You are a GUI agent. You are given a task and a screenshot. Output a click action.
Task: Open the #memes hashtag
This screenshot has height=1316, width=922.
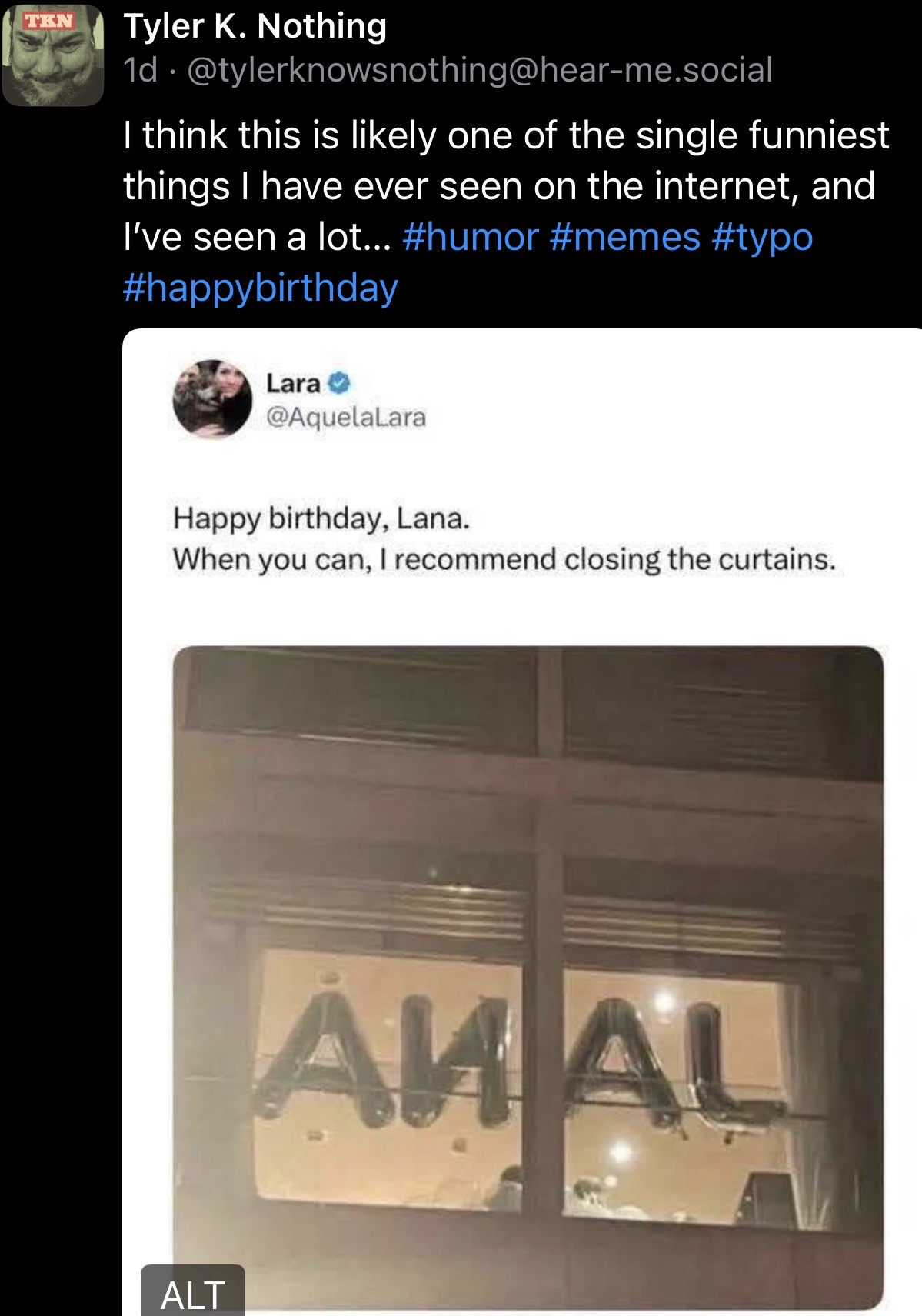[x=625, y=237]
